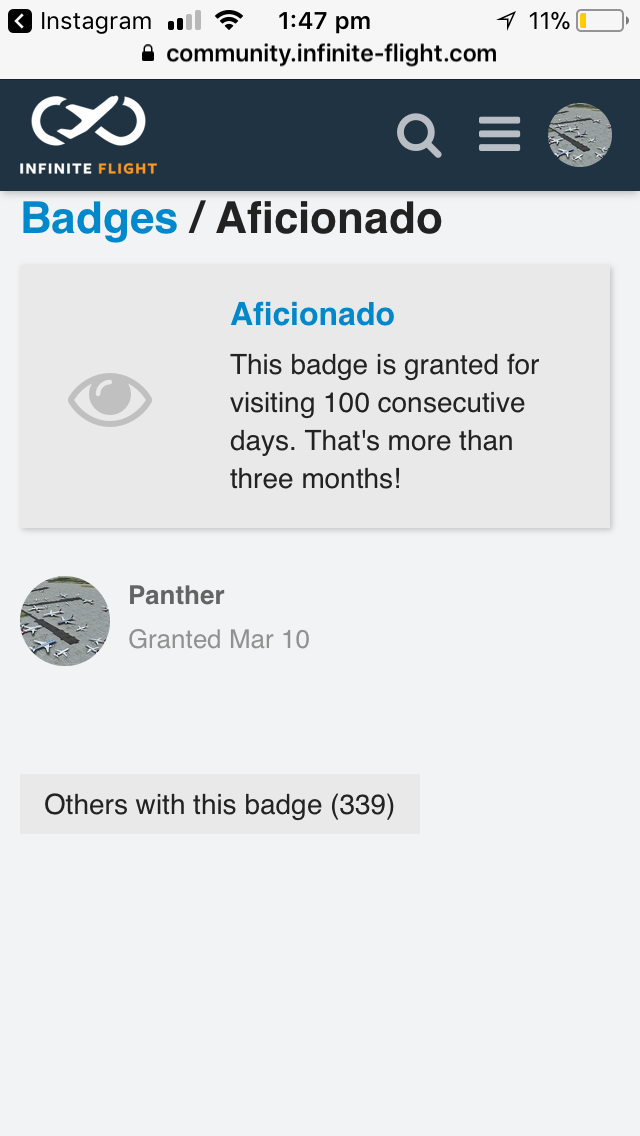Return to Instagram via the back arrow
The height and width of the screenshot is (1136, 640).
coord(20,21)
